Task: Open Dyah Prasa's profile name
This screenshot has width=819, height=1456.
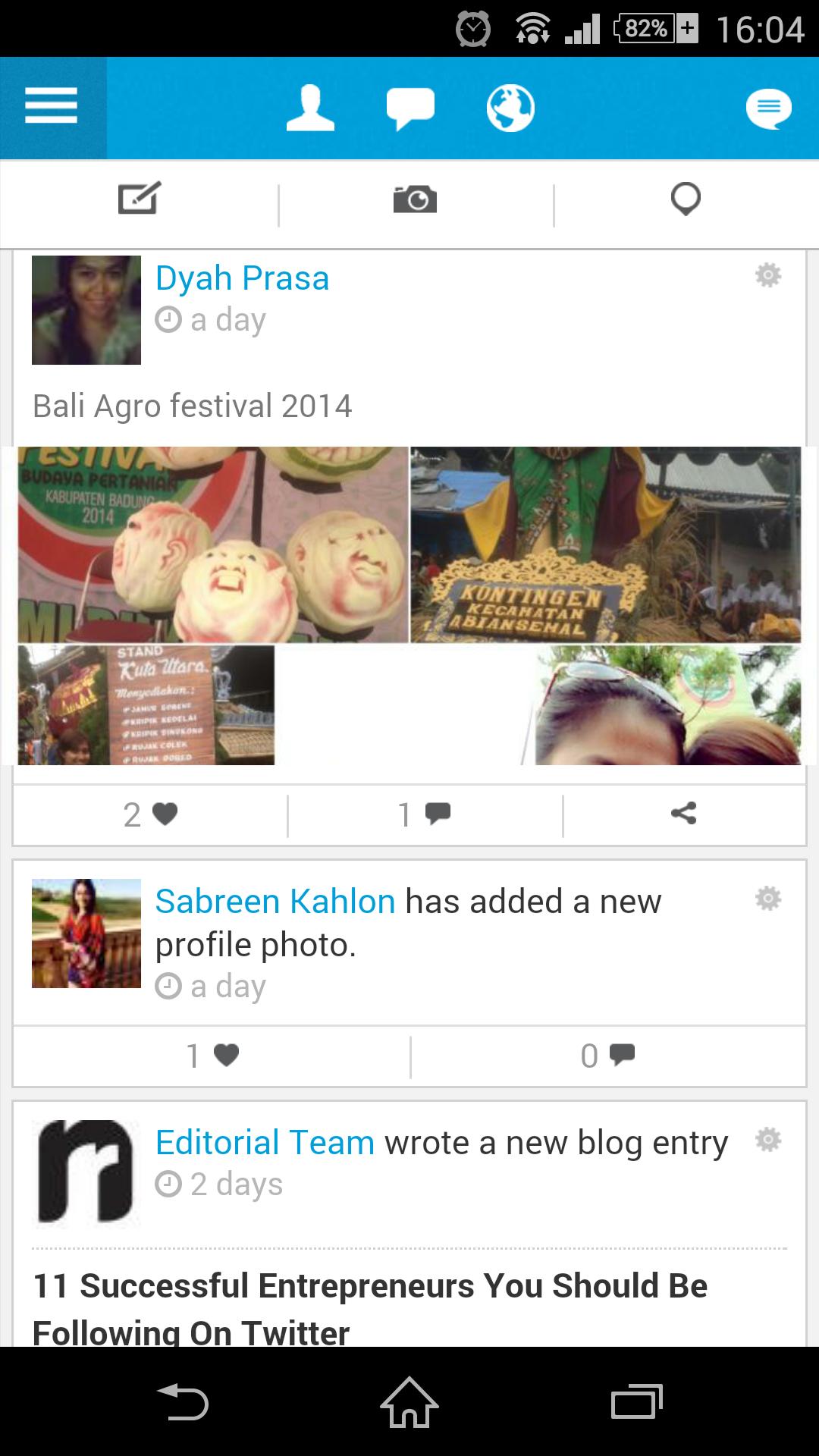Action: 242,278
